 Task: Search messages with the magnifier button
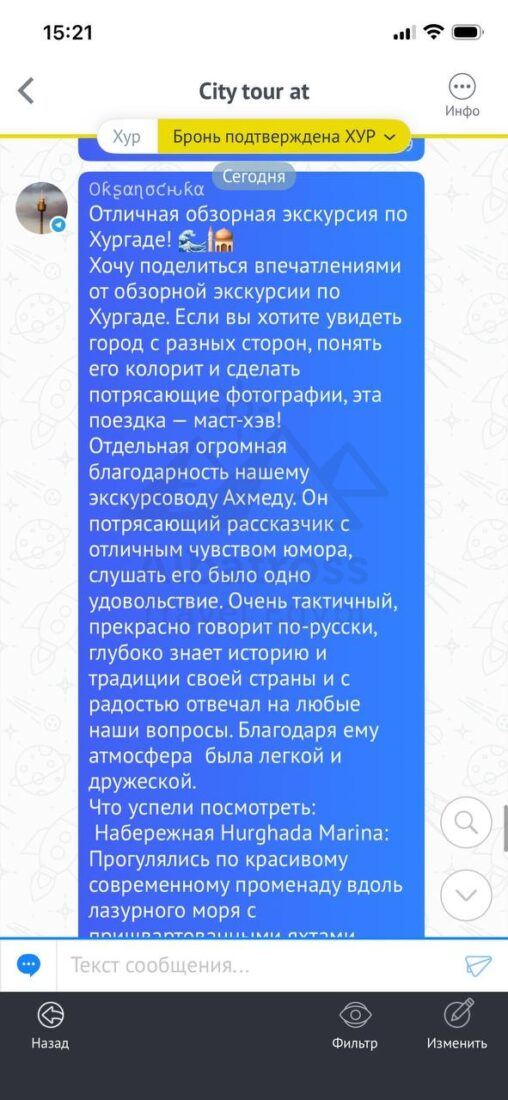(467, 820)
